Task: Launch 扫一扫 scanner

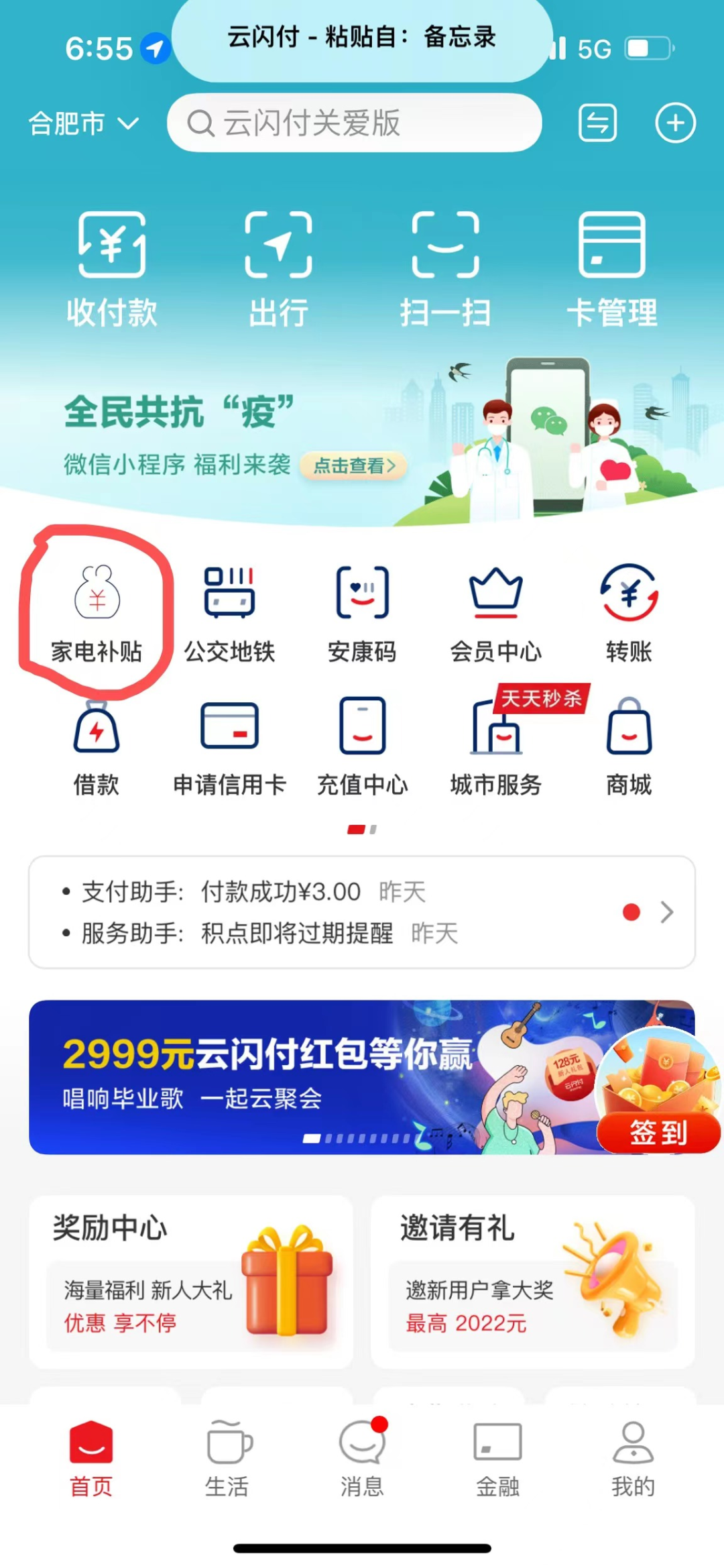Action: coord(445,268)
